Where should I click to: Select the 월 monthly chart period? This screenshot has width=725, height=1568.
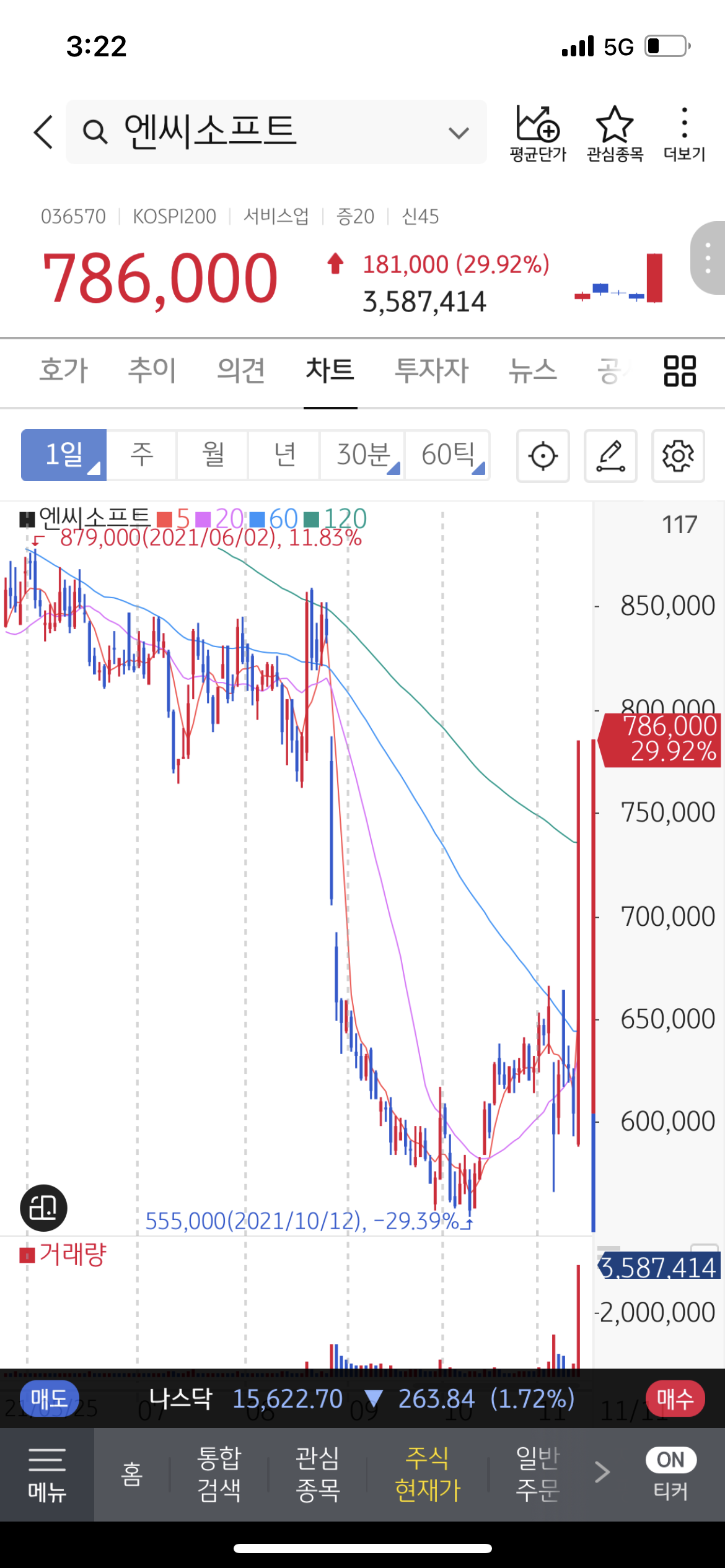213,455
